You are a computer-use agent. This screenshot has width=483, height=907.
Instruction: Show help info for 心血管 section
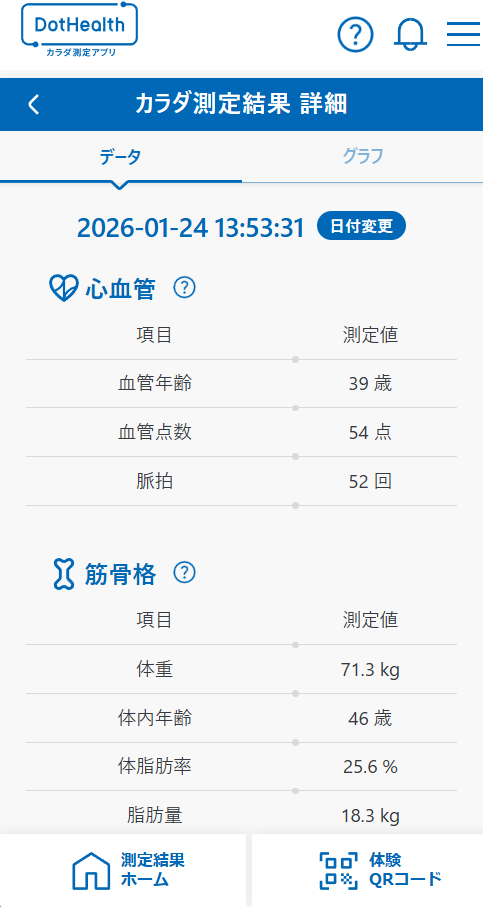[x=185, y=287]
